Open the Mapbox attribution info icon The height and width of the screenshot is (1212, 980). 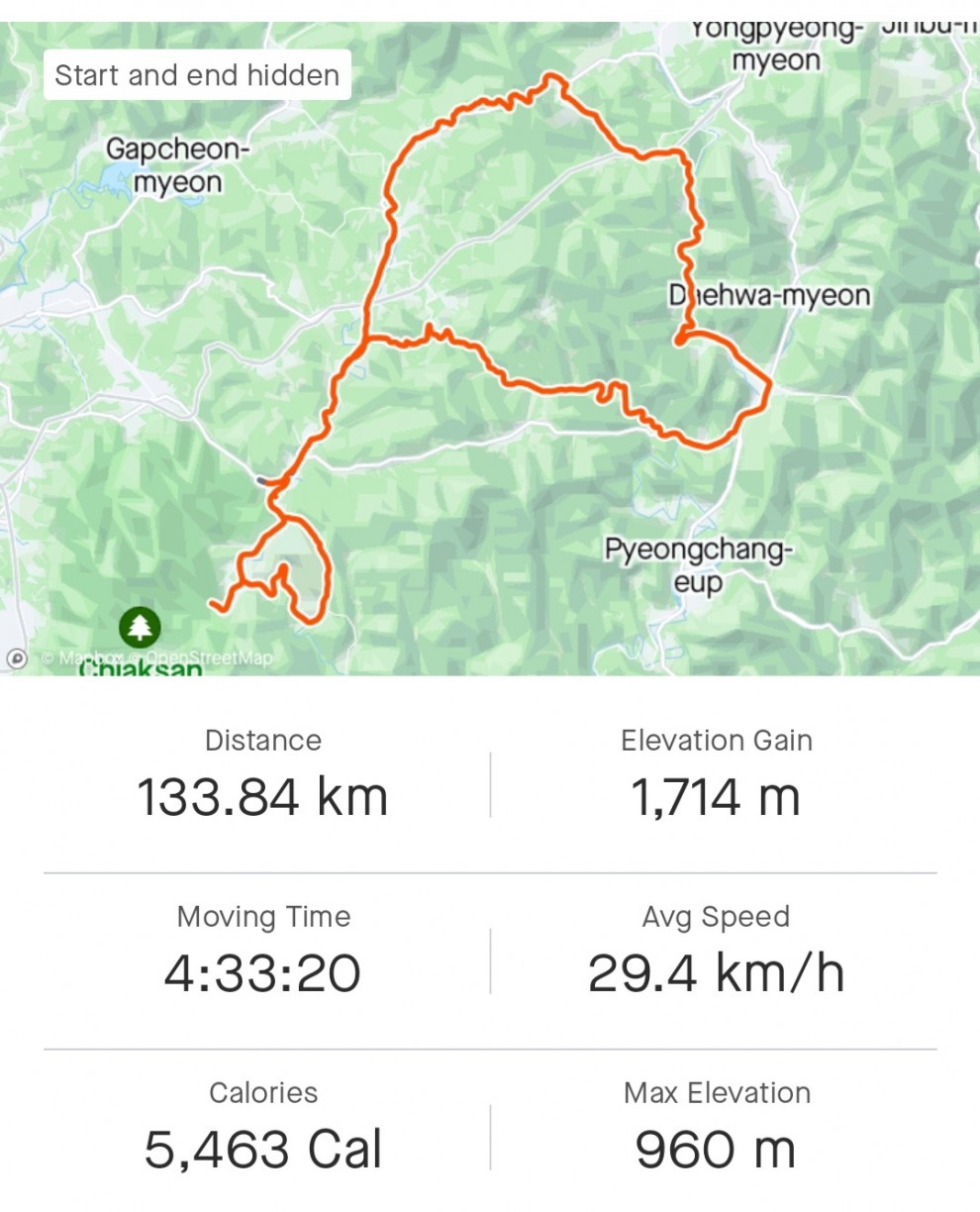click(x=17, y=657)
